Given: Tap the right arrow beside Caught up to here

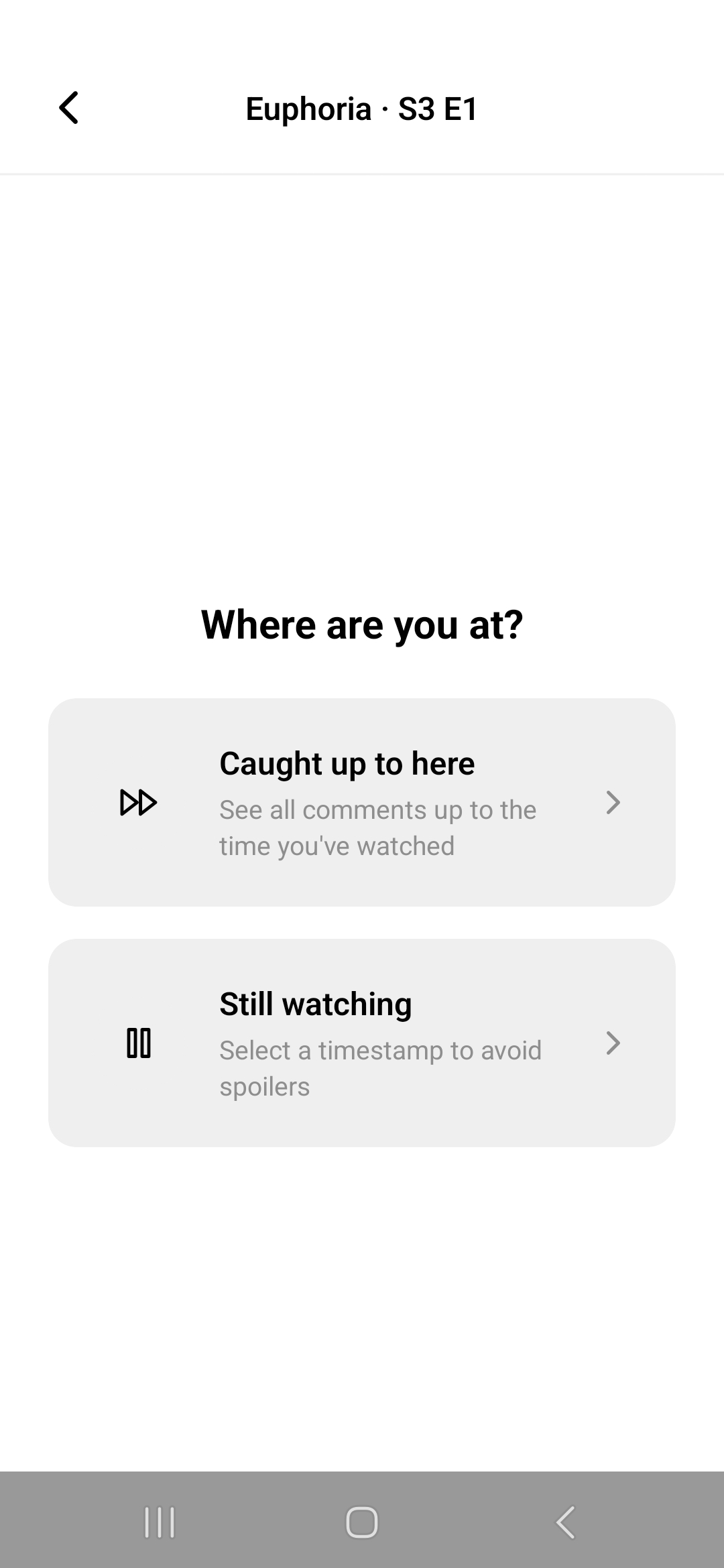Looking at the screenshot, I should (612, 803).
